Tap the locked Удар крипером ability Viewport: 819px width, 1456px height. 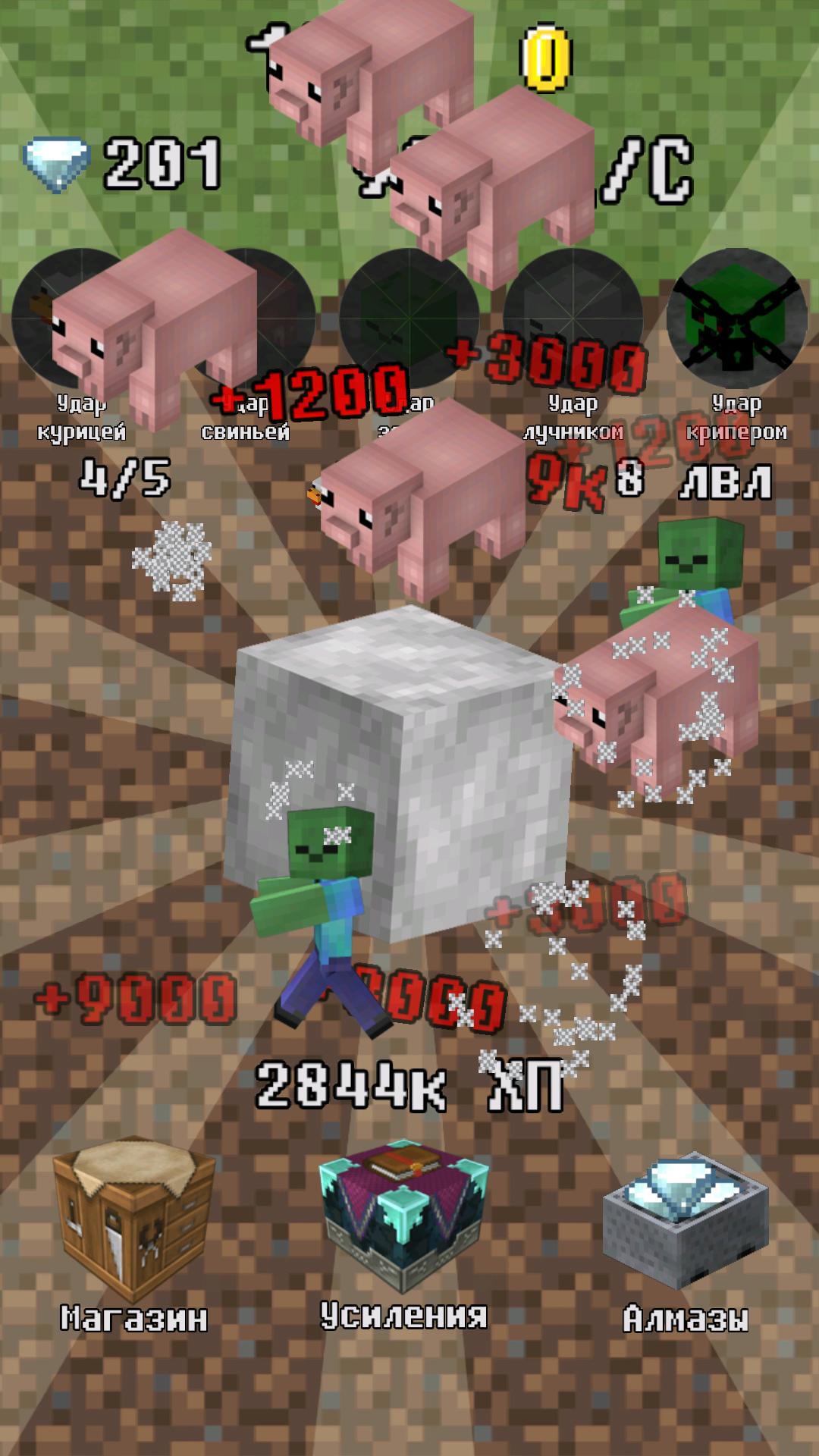[736, 318]
